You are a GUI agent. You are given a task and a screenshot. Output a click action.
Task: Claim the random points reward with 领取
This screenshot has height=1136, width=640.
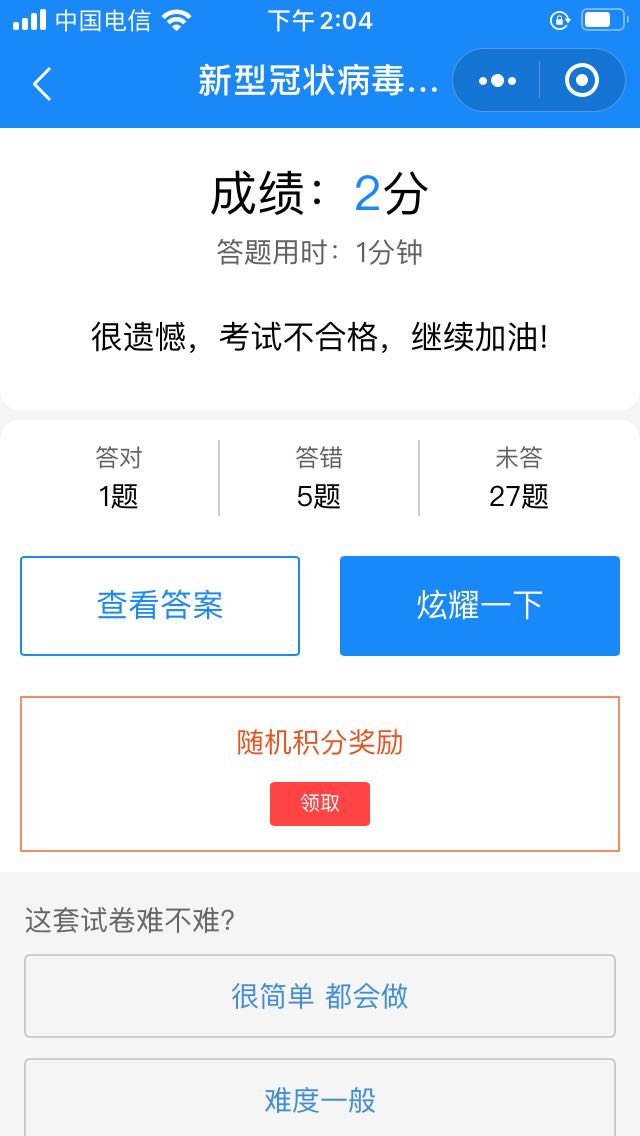(x=320, y=803)
